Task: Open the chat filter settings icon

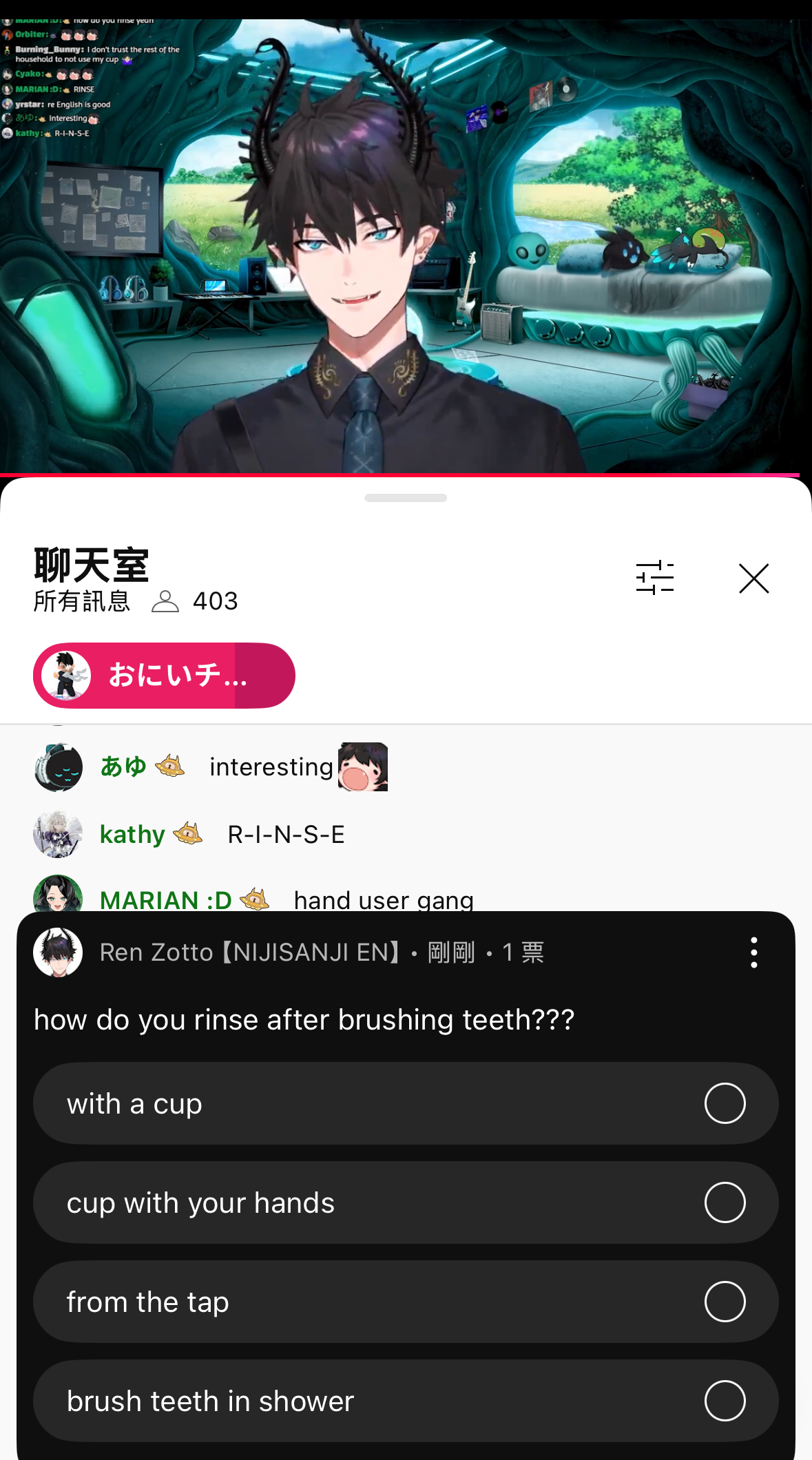Action: tap(654, 578)
